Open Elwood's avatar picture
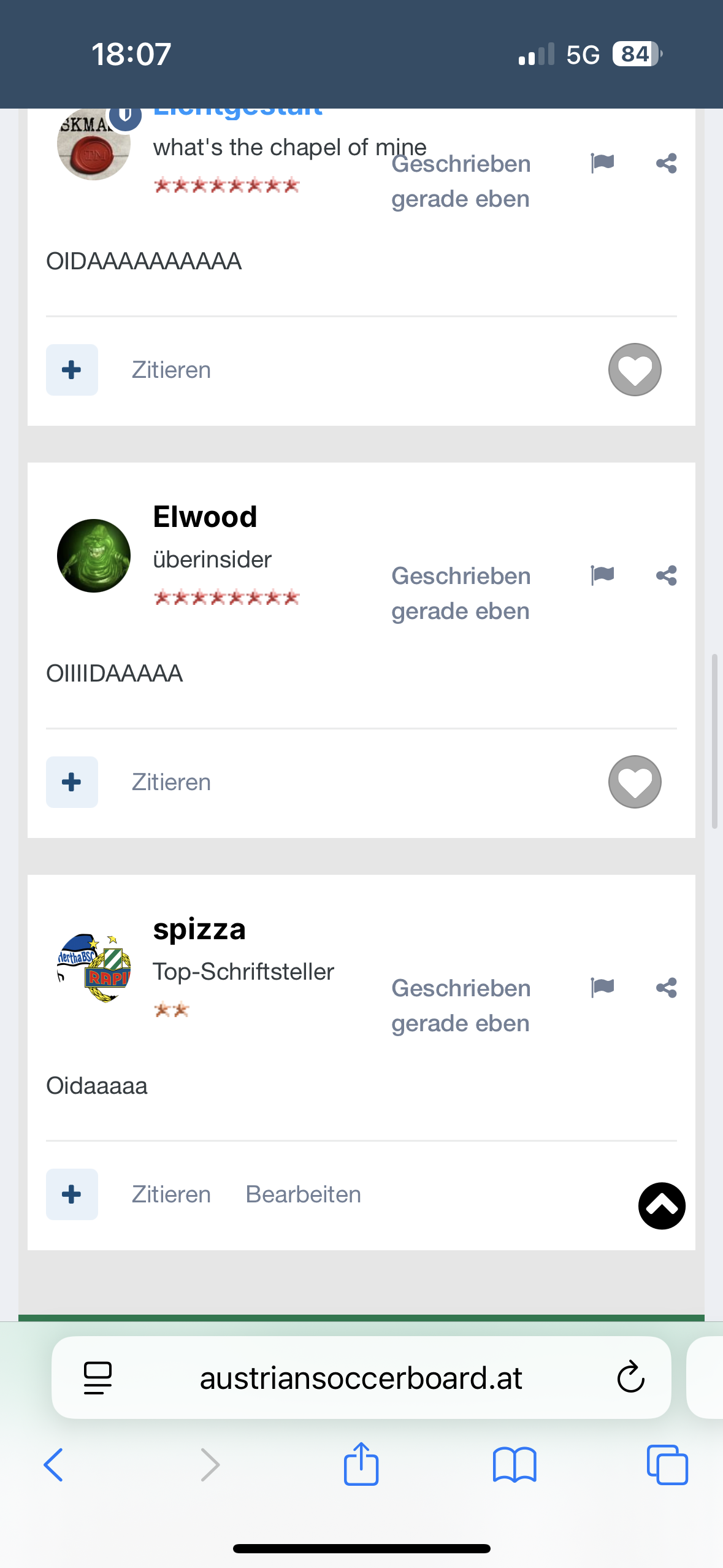 (94, 556)
